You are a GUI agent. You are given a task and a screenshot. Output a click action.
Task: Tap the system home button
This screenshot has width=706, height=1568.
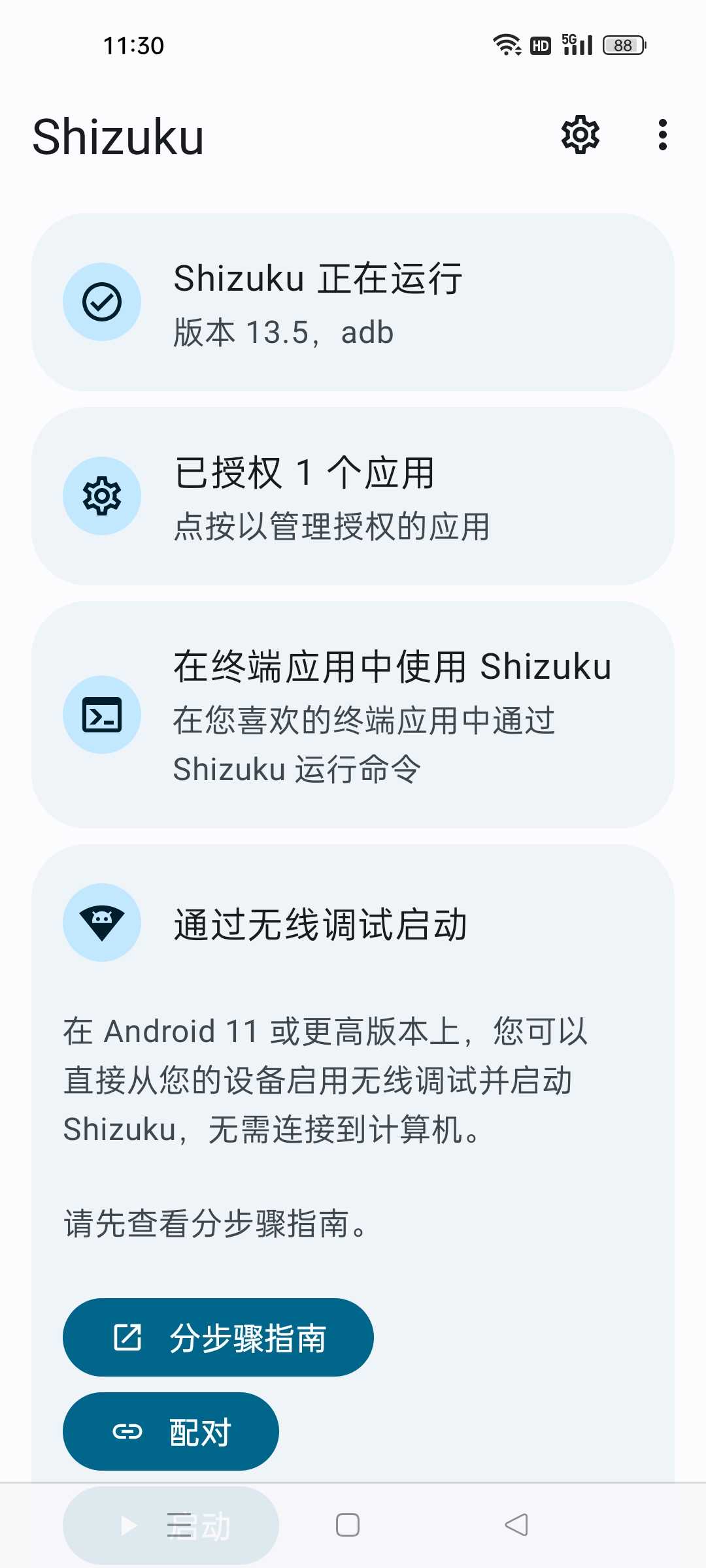[x=348, y=1525]
